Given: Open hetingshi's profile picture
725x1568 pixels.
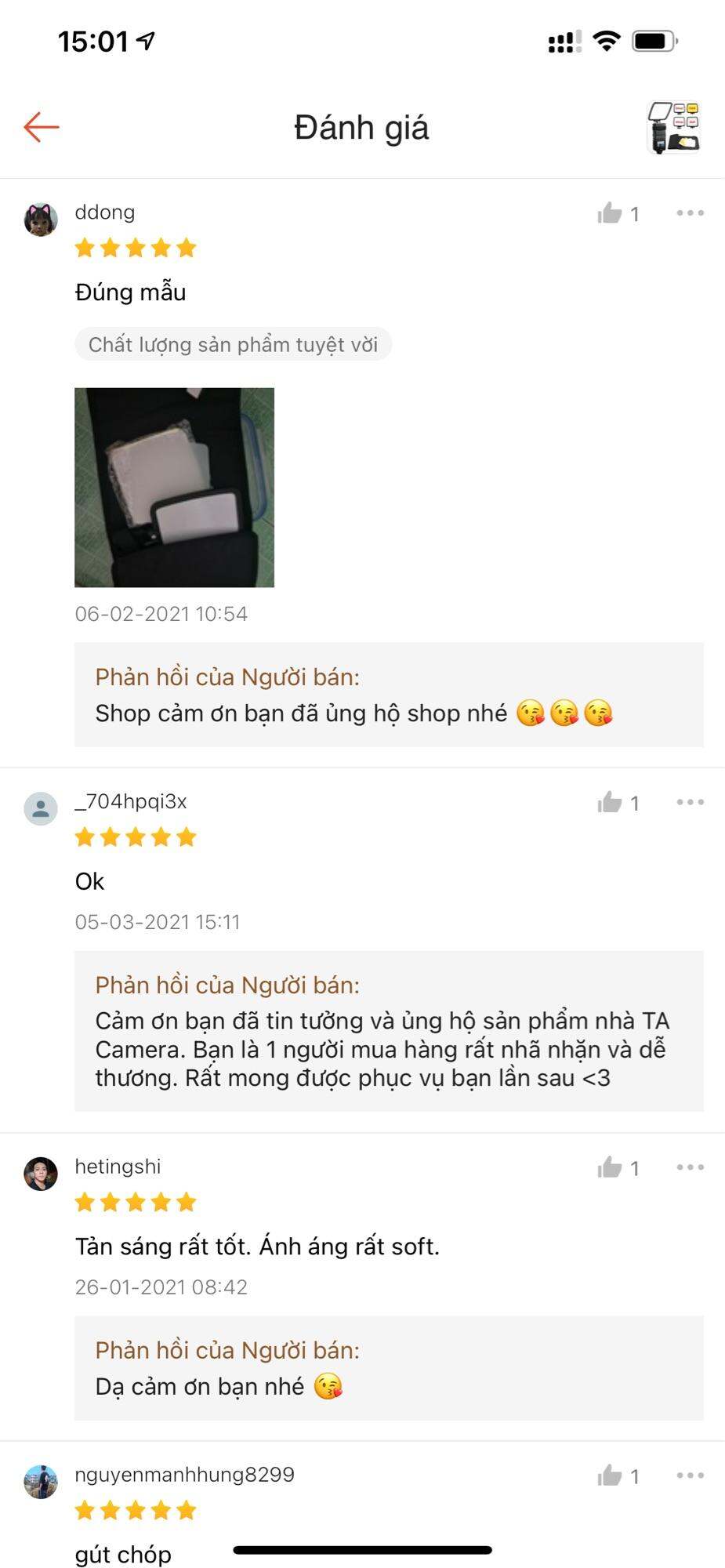Looking at the screenshot, I should point(41,1174).
